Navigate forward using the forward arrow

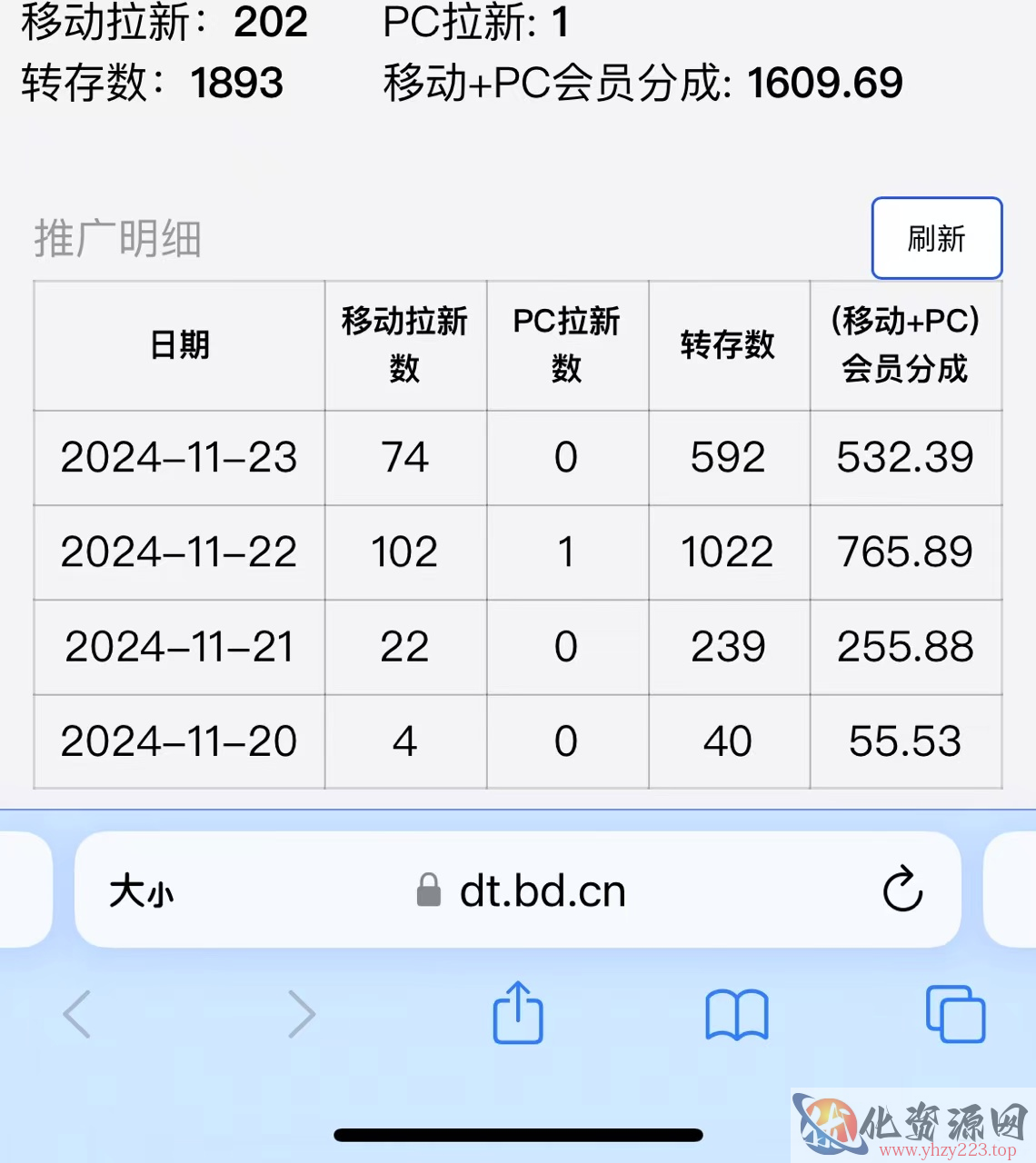[x=303, y=1015]
